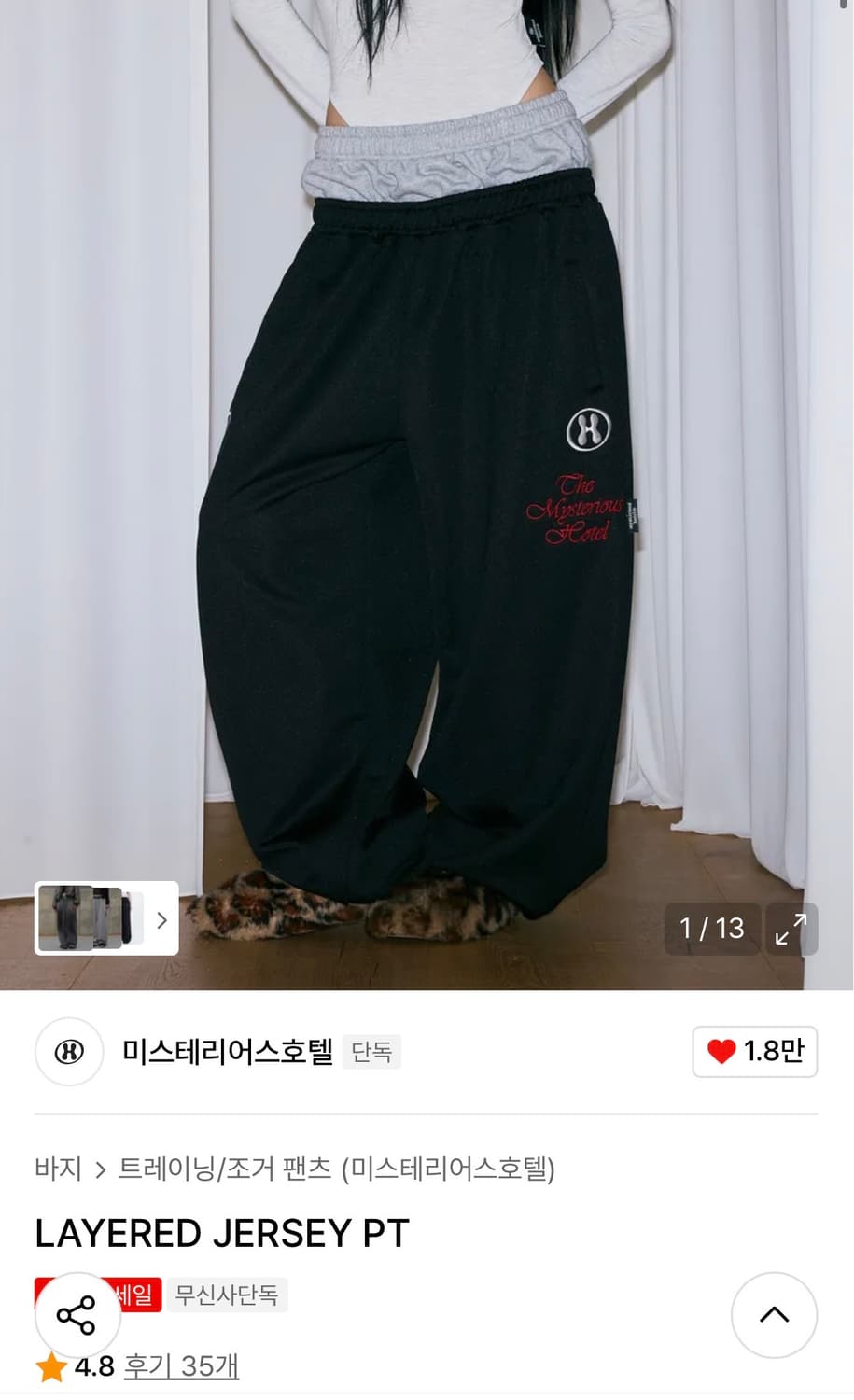Click the 1/13 image counter
This screenshot has width=854, height=1400.
tap(712, 930)
